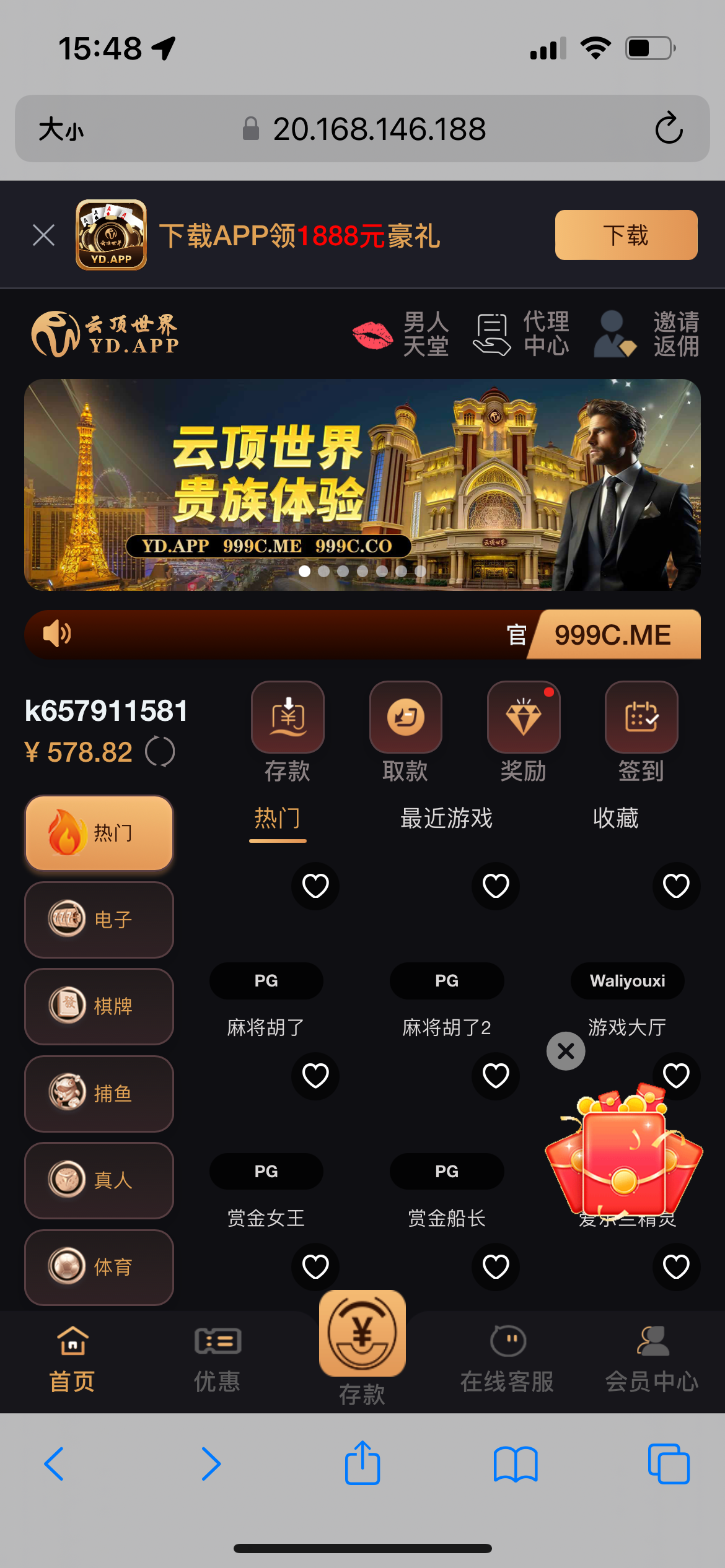The height and width of the screenshot is (1568, 725).
Task: Refresh the account balance
Action: (x=160, y=752)
